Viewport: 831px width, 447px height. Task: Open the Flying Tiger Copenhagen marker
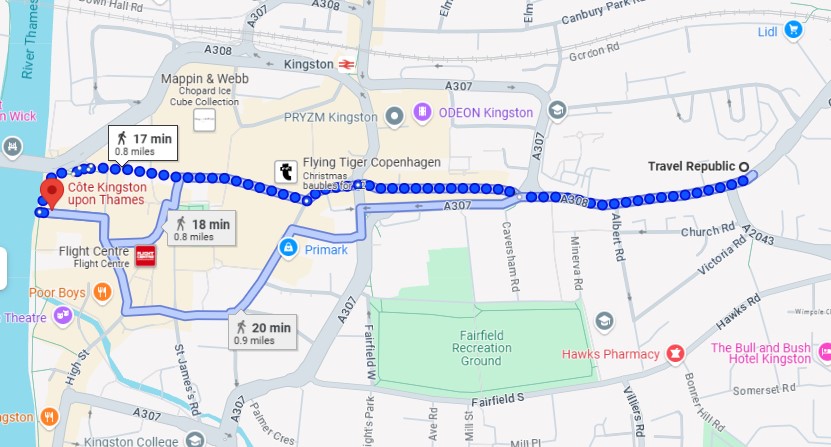tap(287, 171)
